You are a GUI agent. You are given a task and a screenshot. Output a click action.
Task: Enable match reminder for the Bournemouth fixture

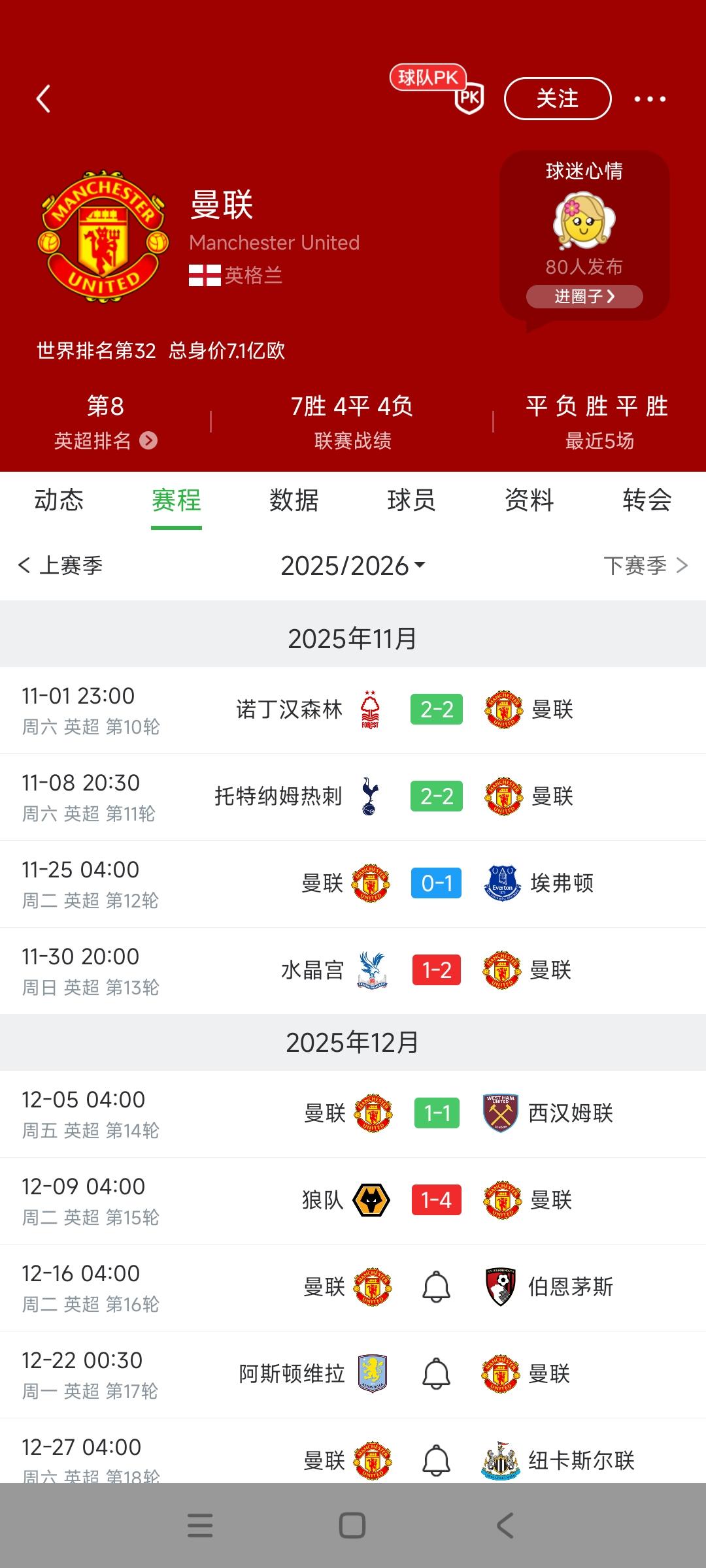point(435,1286)
